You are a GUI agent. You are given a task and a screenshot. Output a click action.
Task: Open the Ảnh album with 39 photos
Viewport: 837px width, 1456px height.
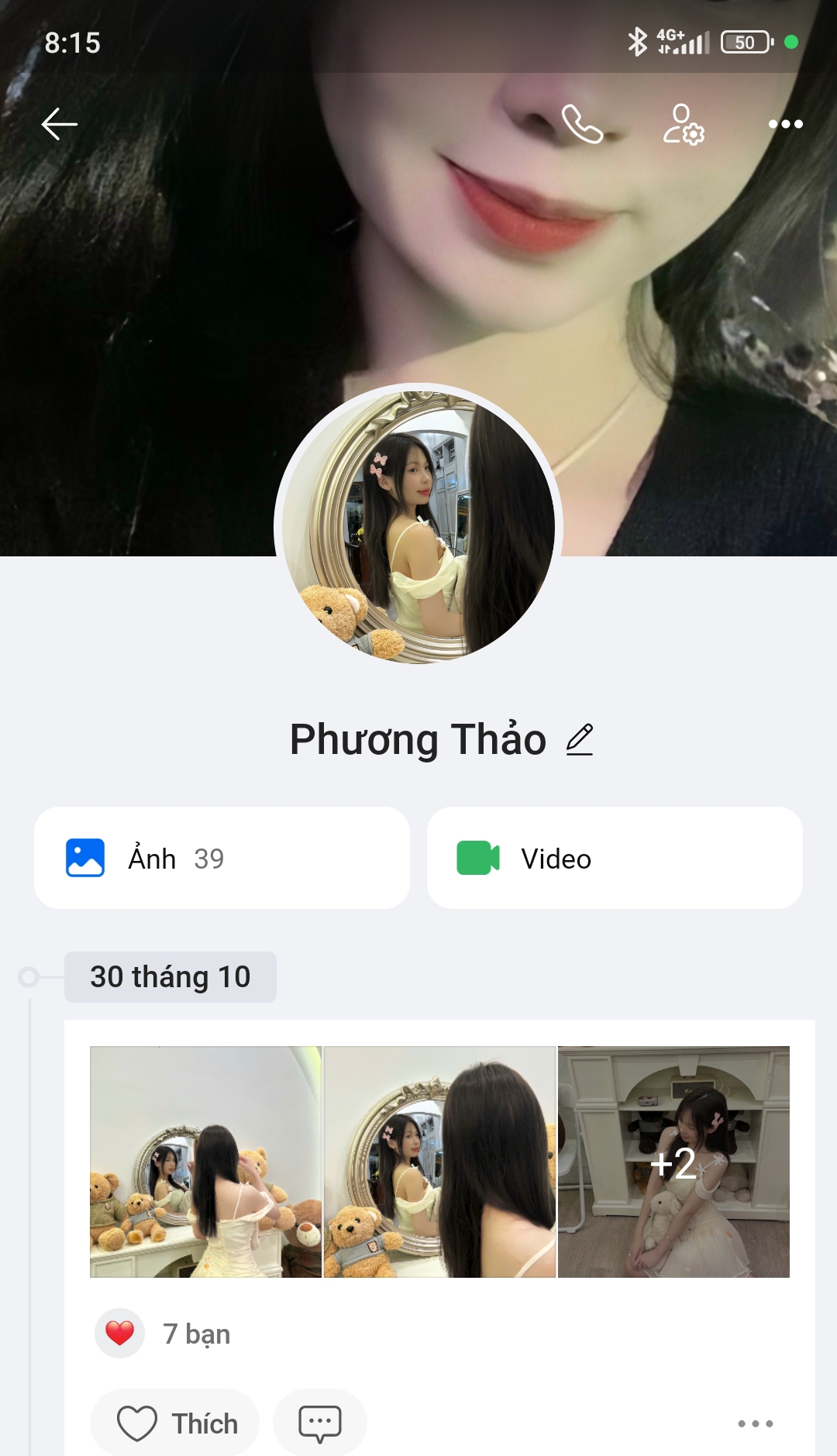(222, 858)
